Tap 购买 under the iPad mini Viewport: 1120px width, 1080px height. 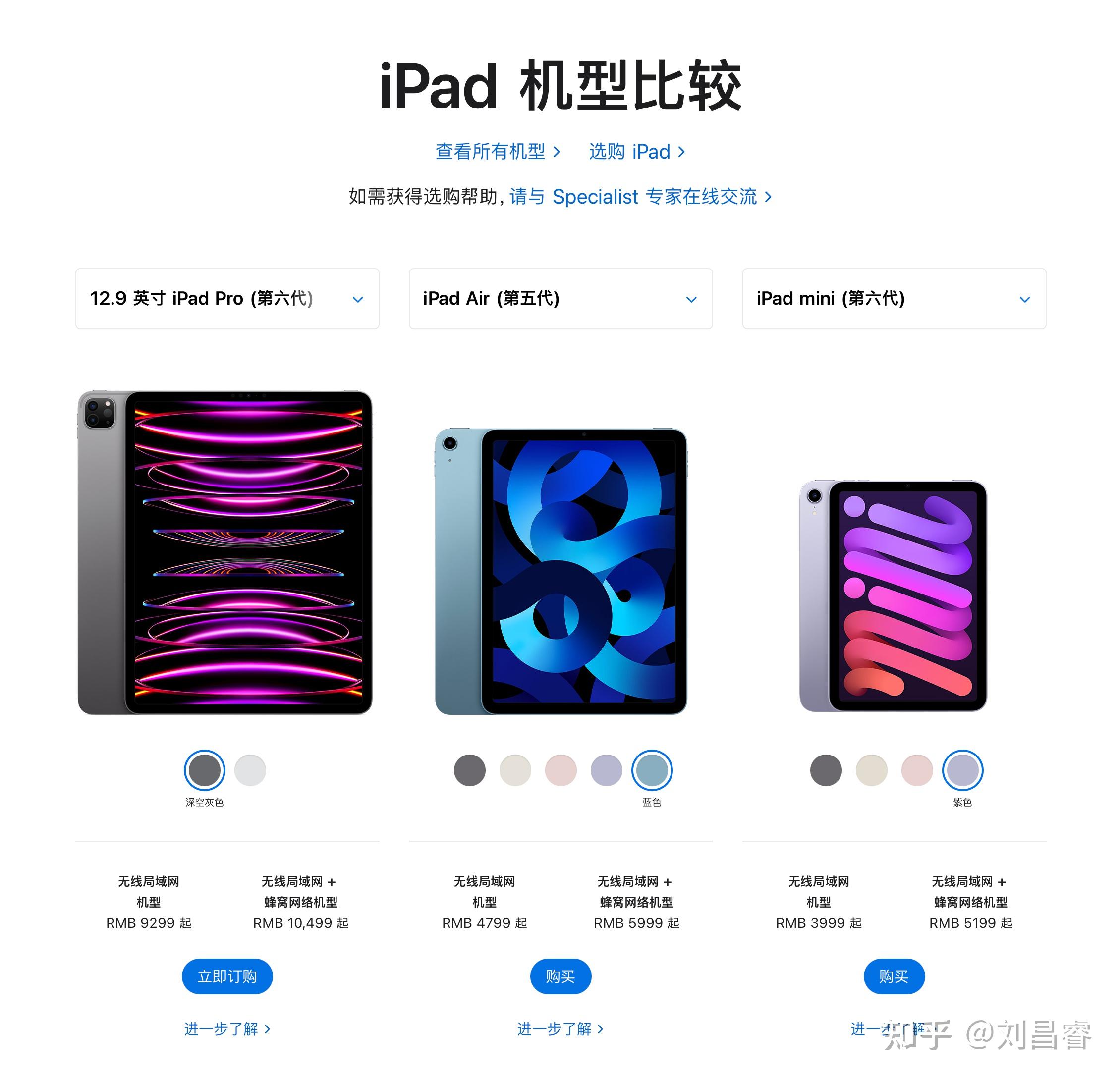pyautogui.click(x=894, y=976)
